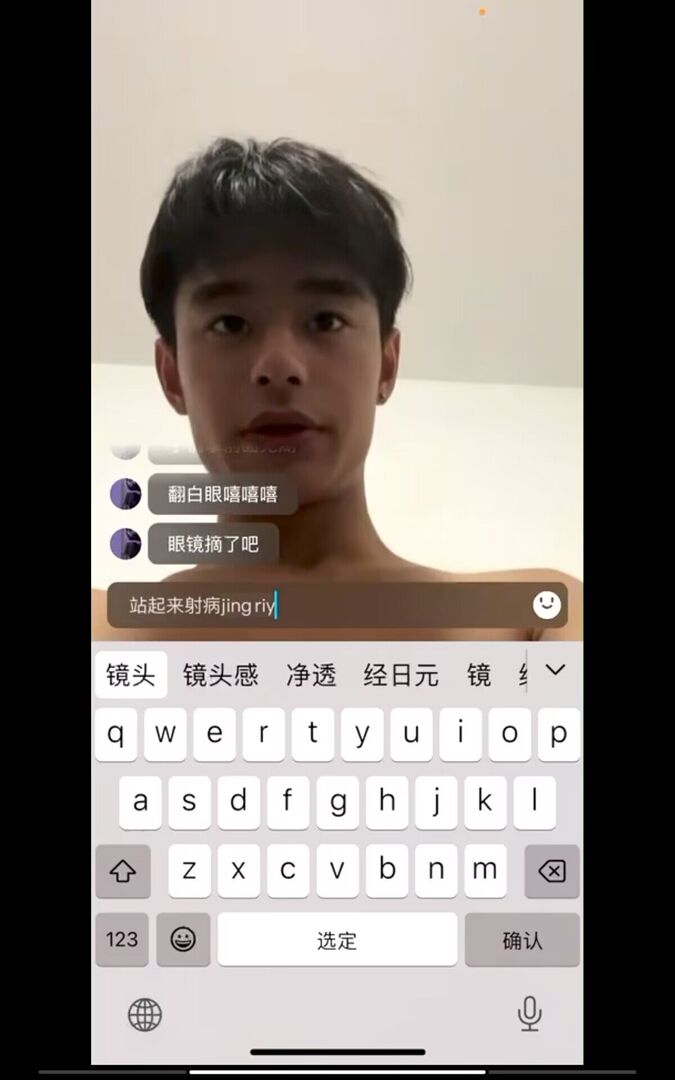
Task: Select the candidate 经日元
Action: pos(400,675)
